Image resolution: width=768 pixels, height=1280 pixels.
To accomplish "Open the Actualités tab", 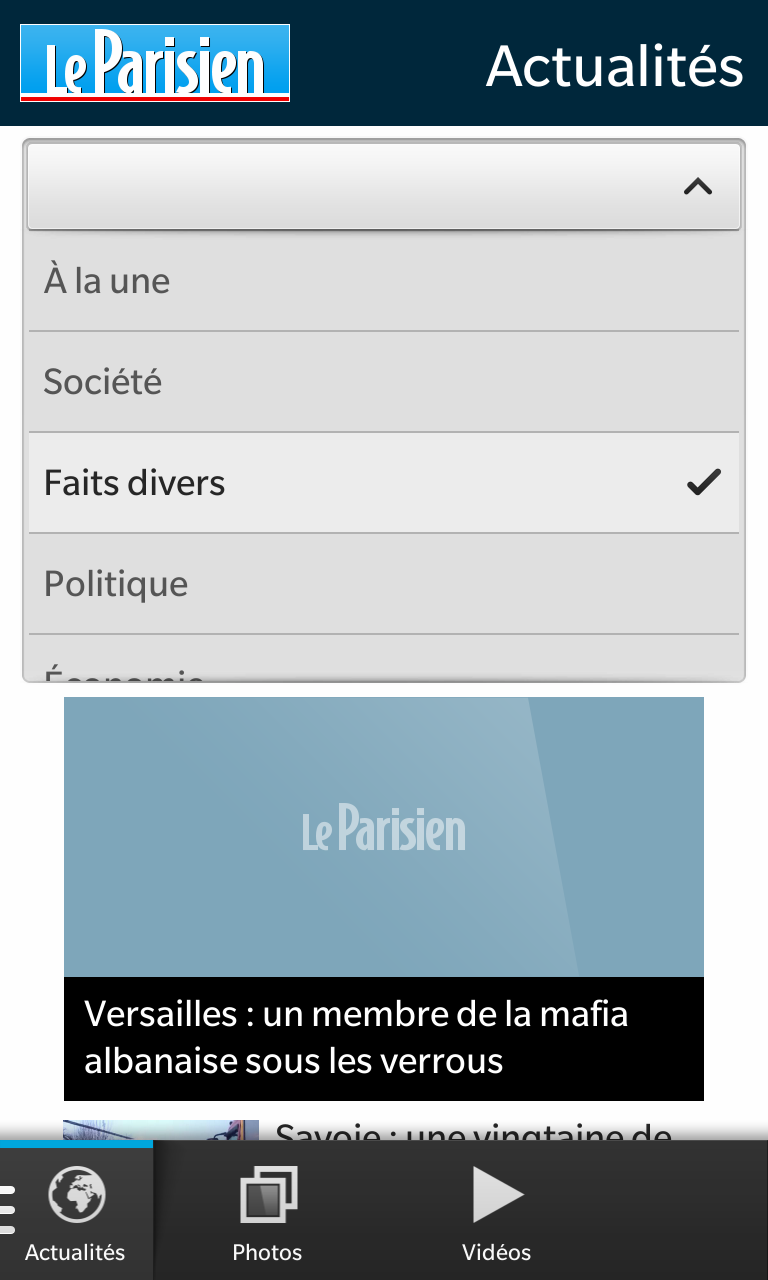I will 76,1211.
